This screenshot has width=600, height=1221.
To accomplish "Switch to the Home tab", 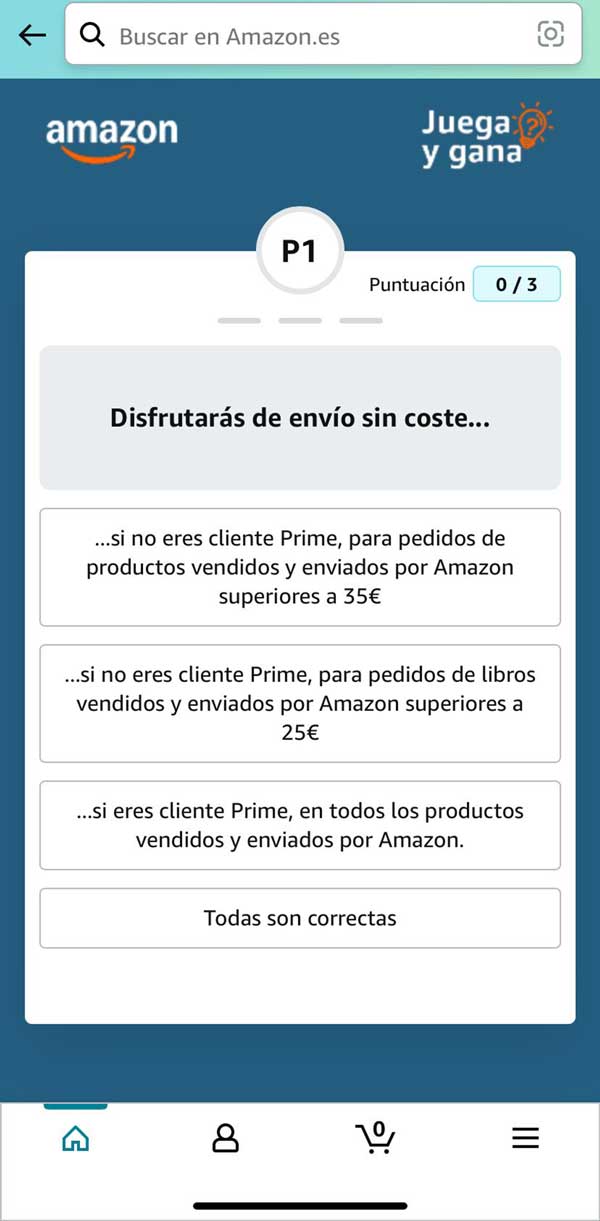I will click(x=75, y=1137).
